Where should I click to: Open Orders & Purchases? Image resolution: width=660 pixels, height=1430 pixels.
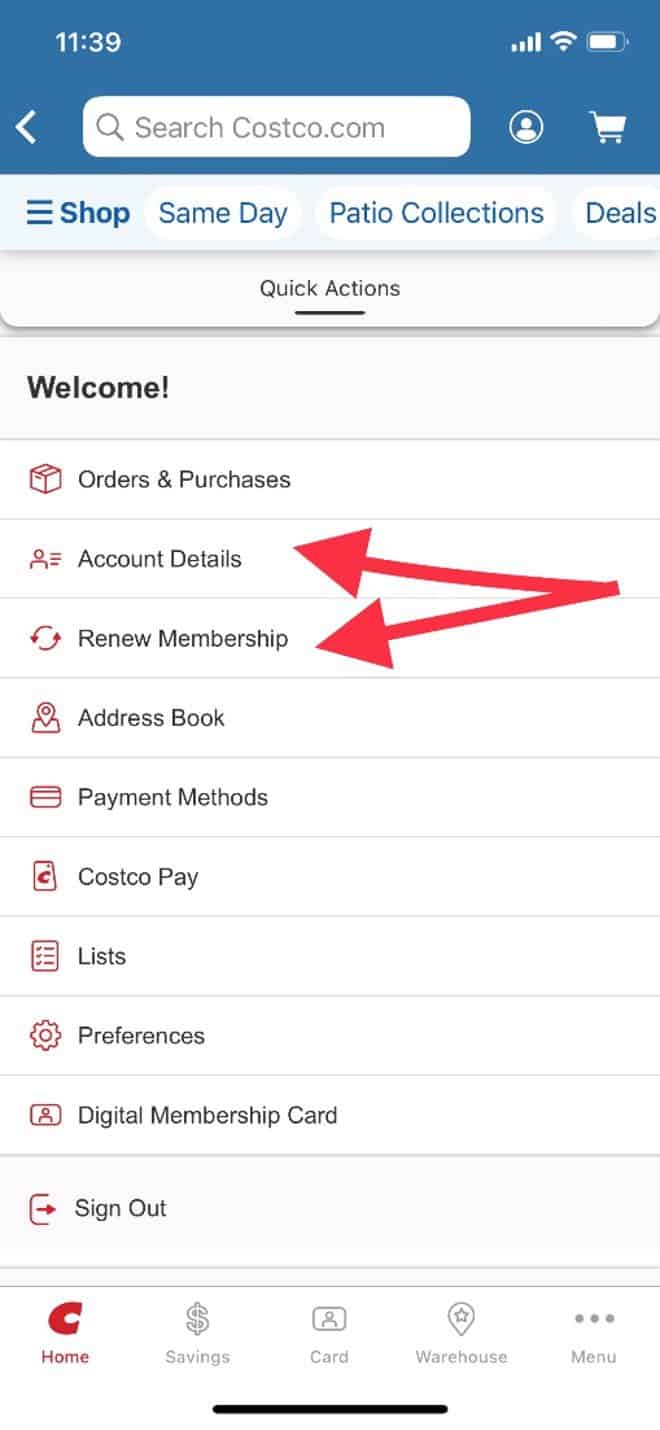(330, 479)
